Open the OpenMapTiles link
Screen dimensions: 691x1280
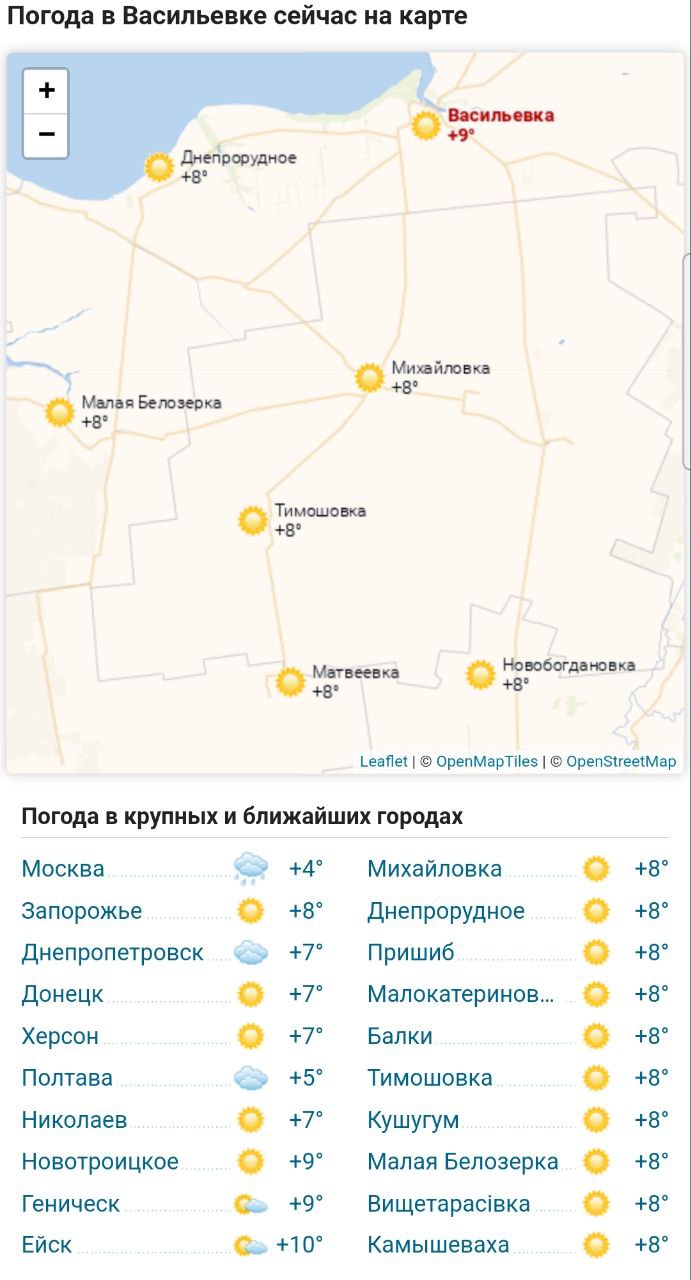(486, 761)
